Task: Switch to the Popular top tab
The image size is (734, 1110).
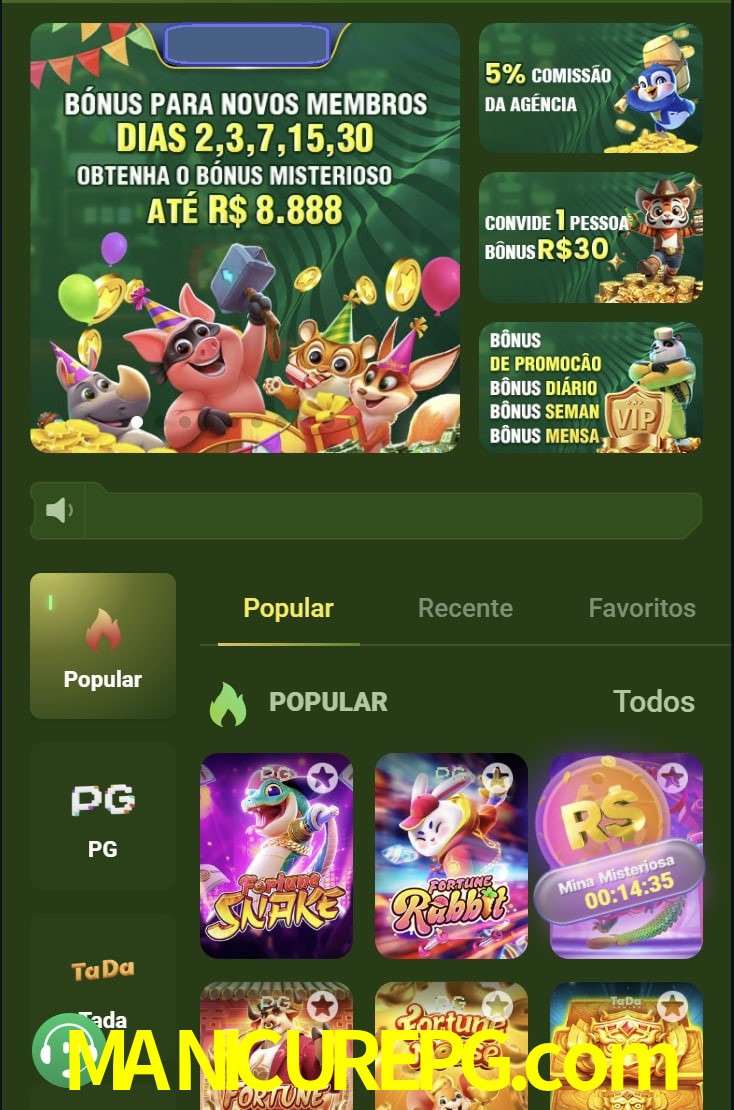Action: point(288,608)
